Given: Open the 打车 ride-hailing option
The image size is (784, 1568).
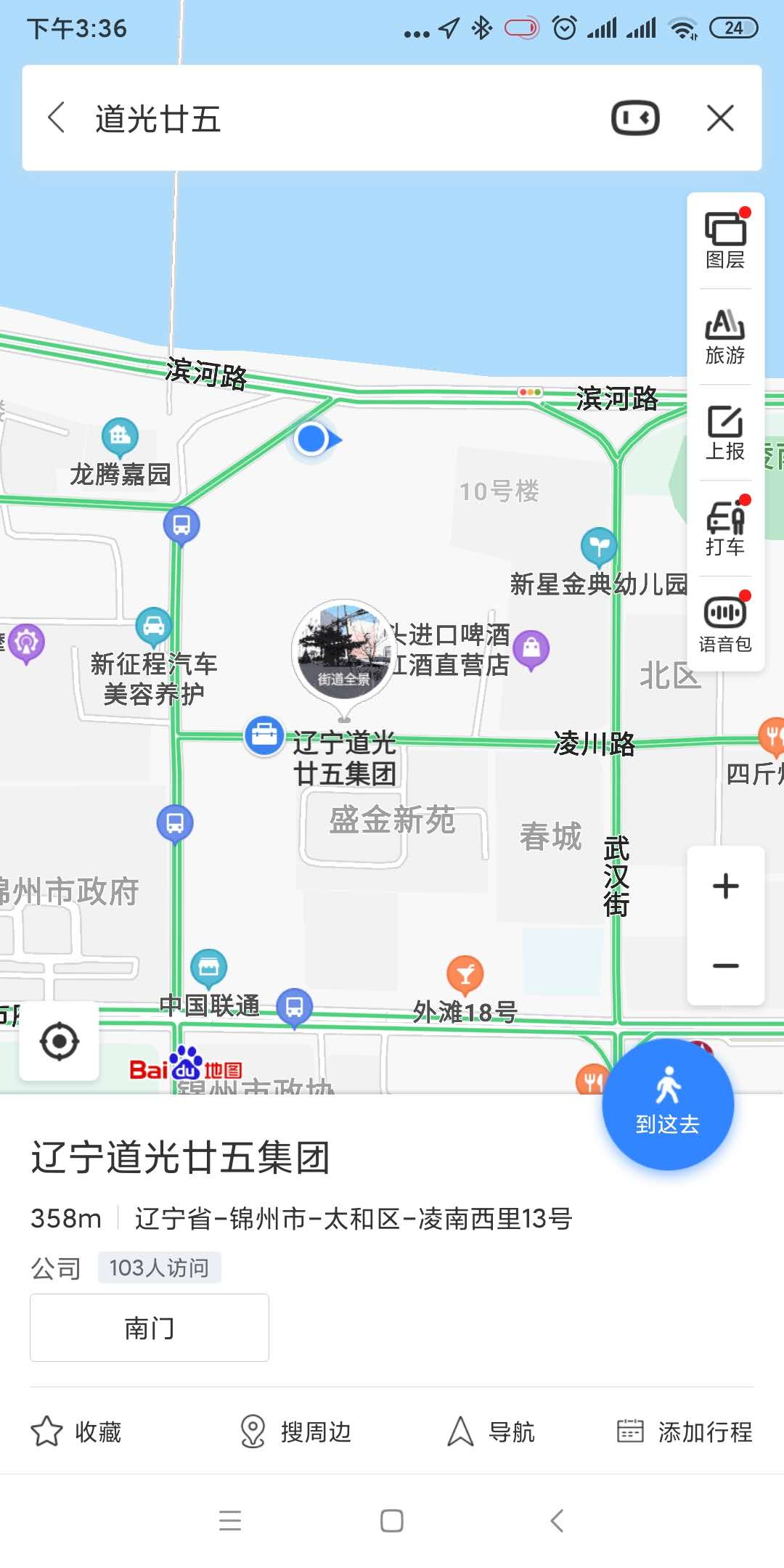Looking at the screenshot, I should tap(725, 528).
